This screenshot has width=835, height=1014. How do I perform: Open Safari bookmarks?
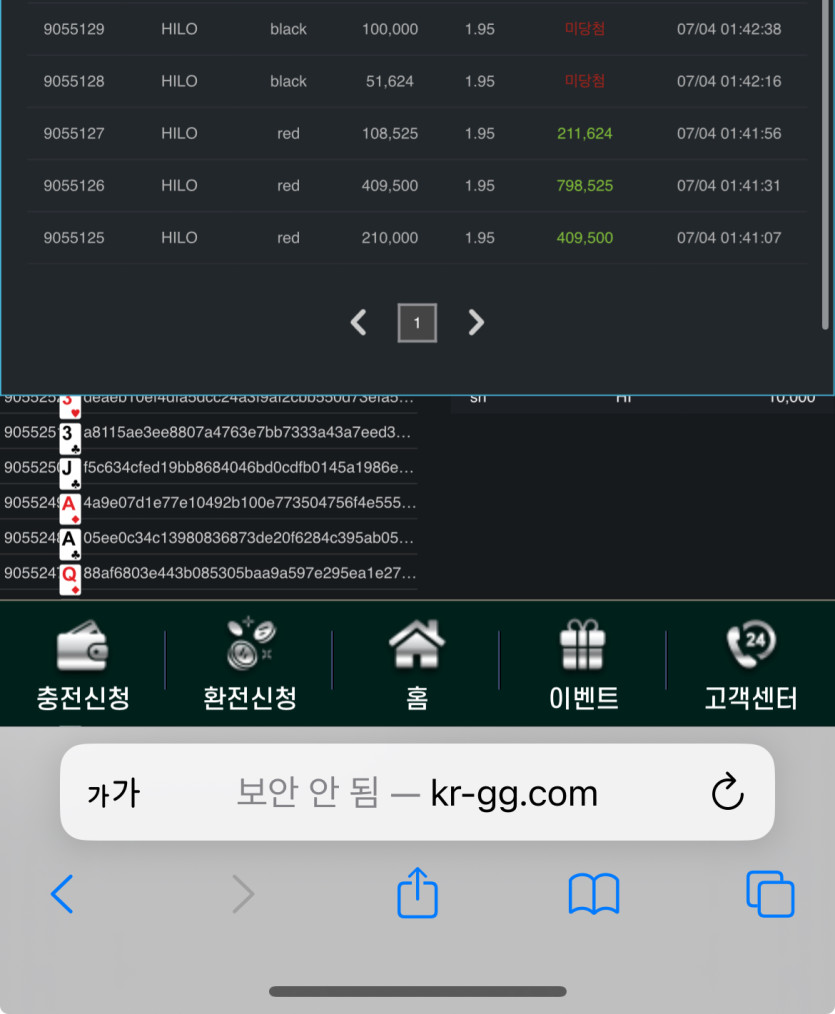(594, 893)
